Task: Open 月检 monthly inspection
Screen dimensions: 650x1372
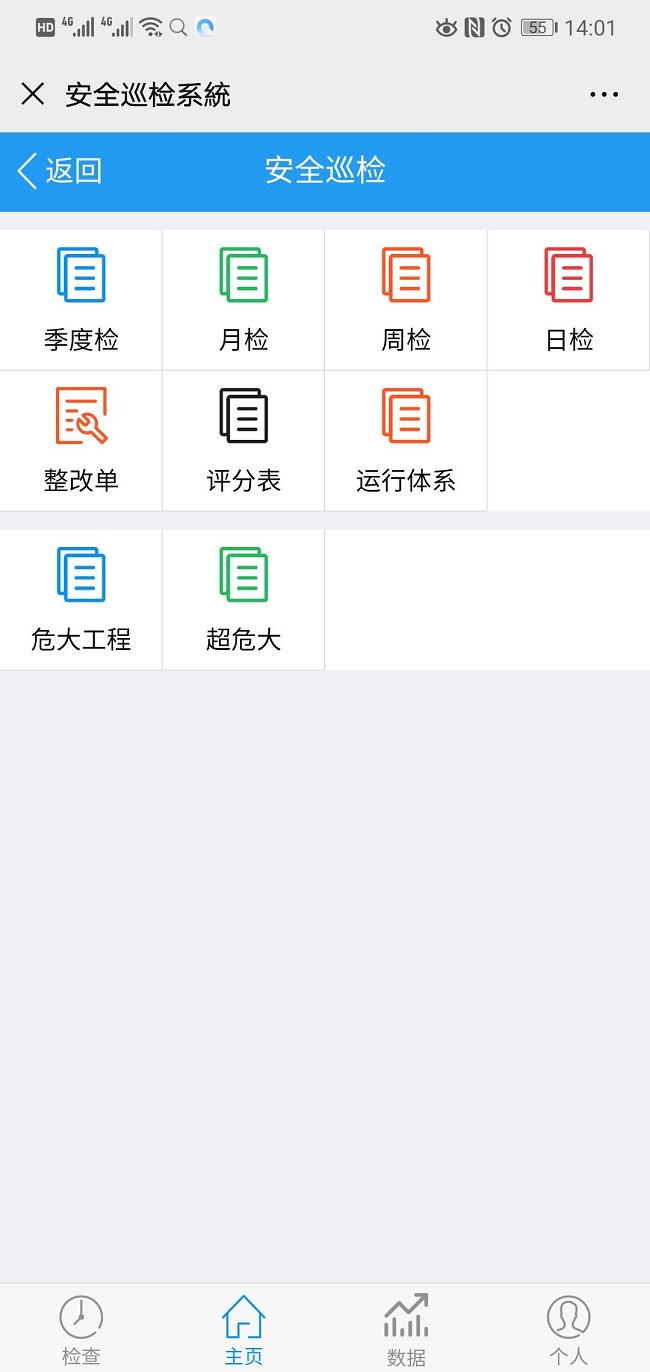Action: tap(244, 299)
